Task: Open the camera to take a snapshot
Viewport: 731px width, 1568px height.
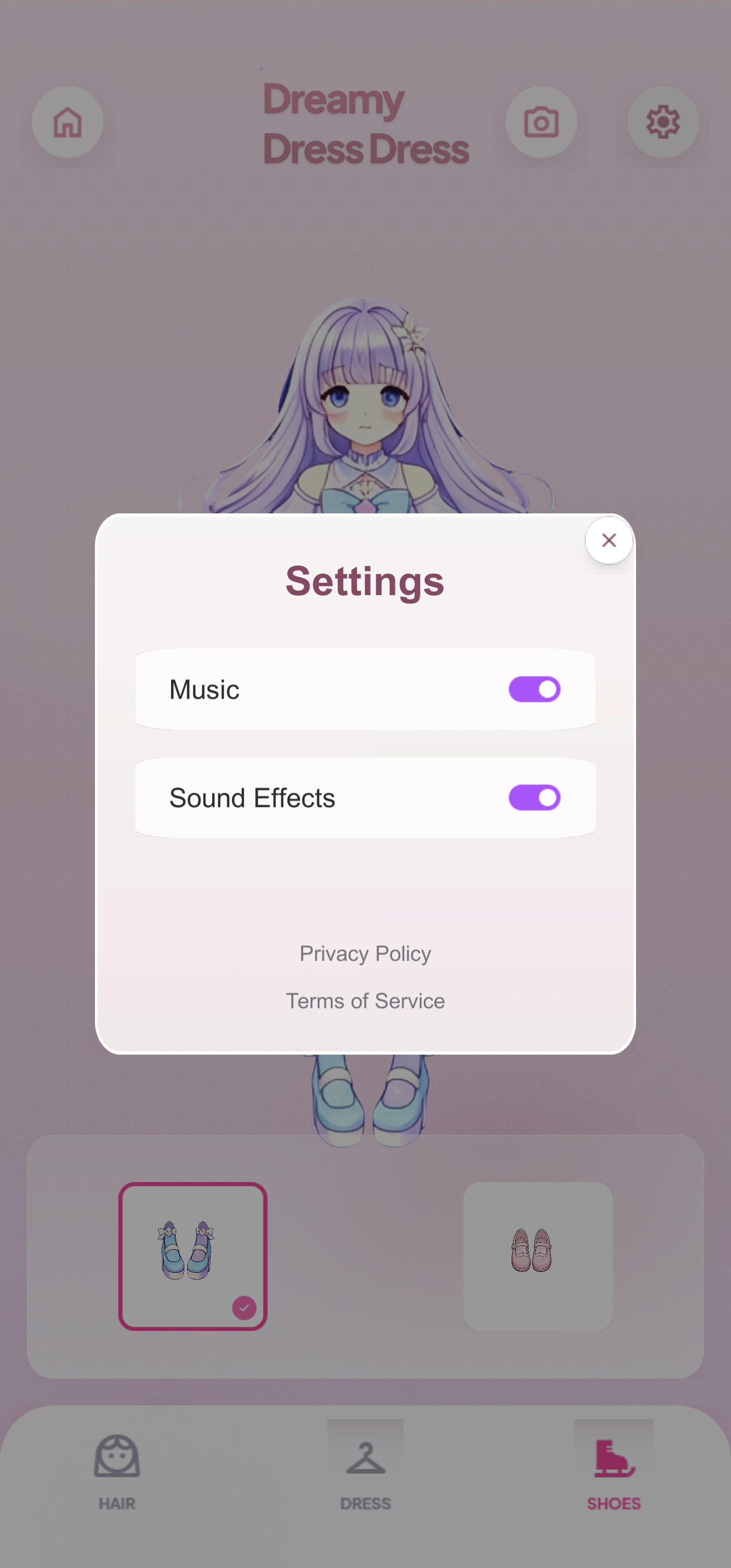Action: (x=541, y=122)
